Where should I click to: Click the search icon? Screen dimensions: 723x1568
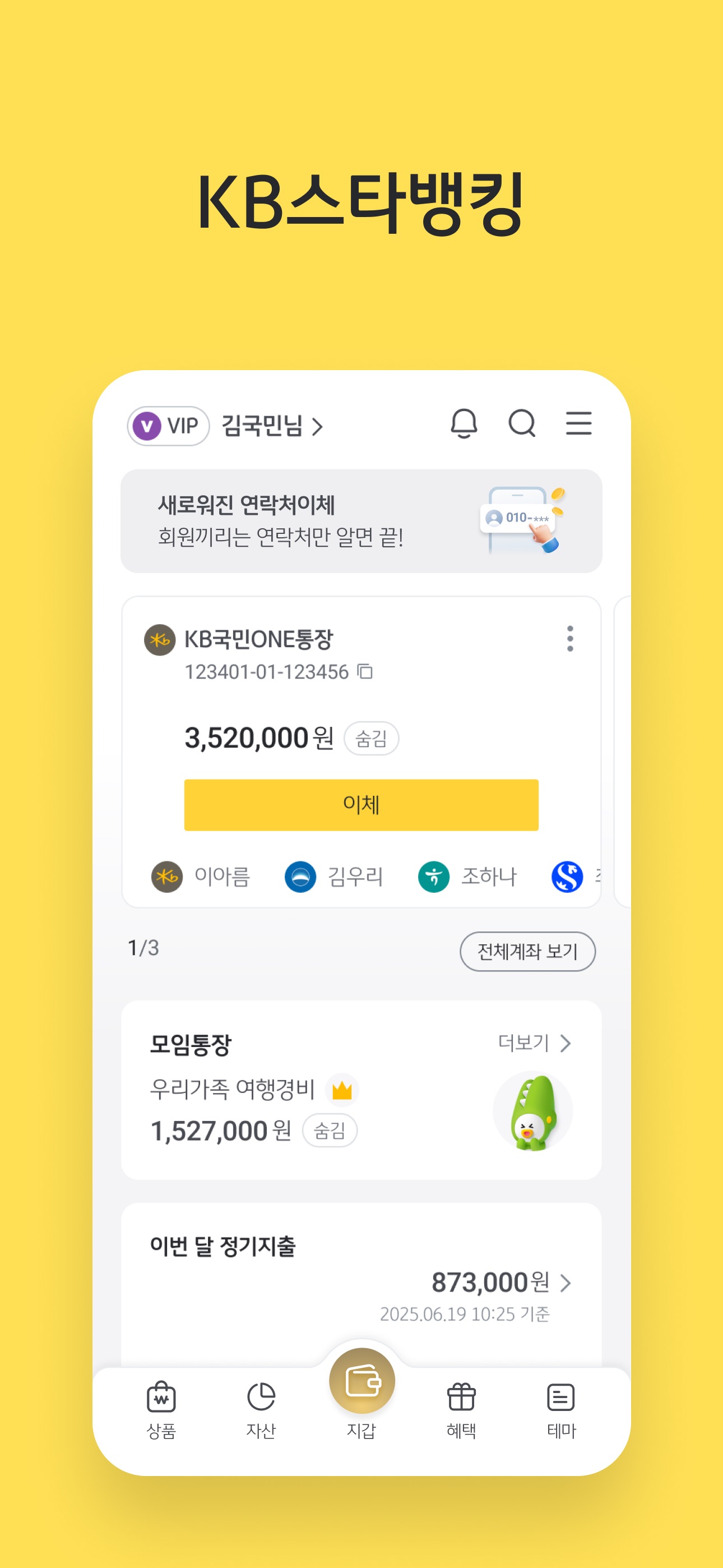pos(522,425)
